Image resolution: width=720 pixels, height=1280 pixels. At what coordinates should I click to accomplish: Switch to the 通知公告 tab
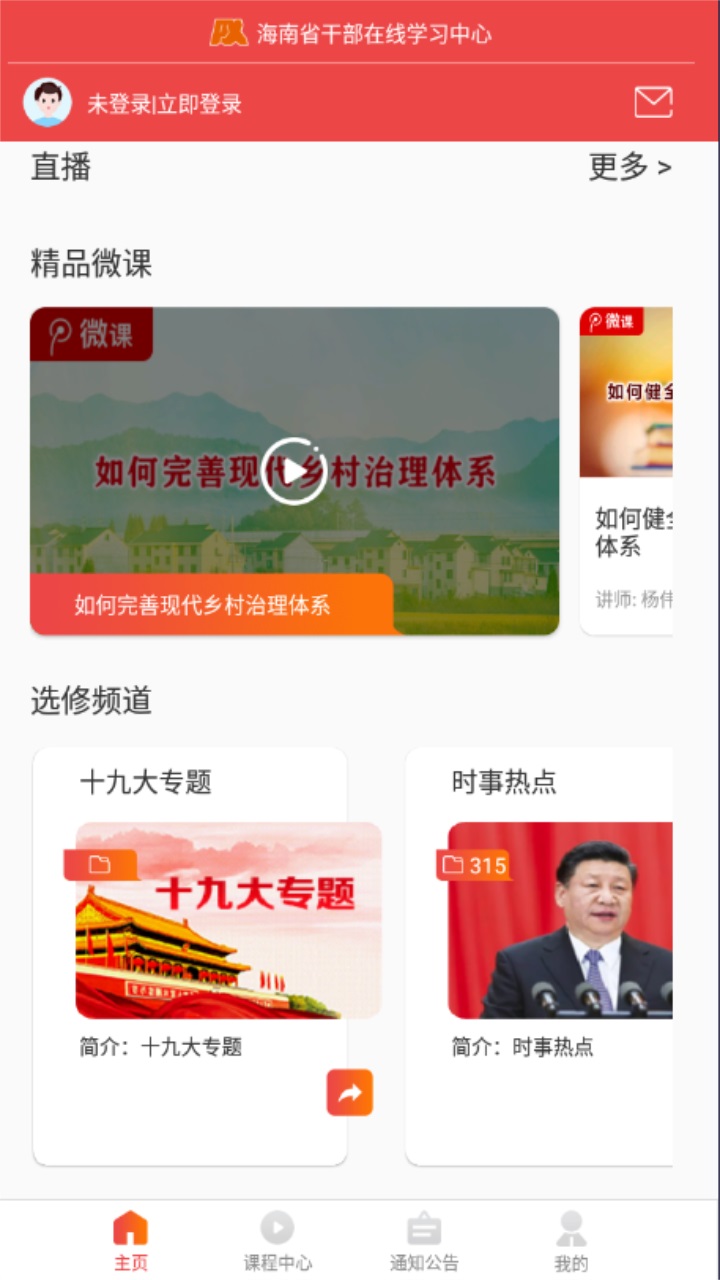point(424,1240)
